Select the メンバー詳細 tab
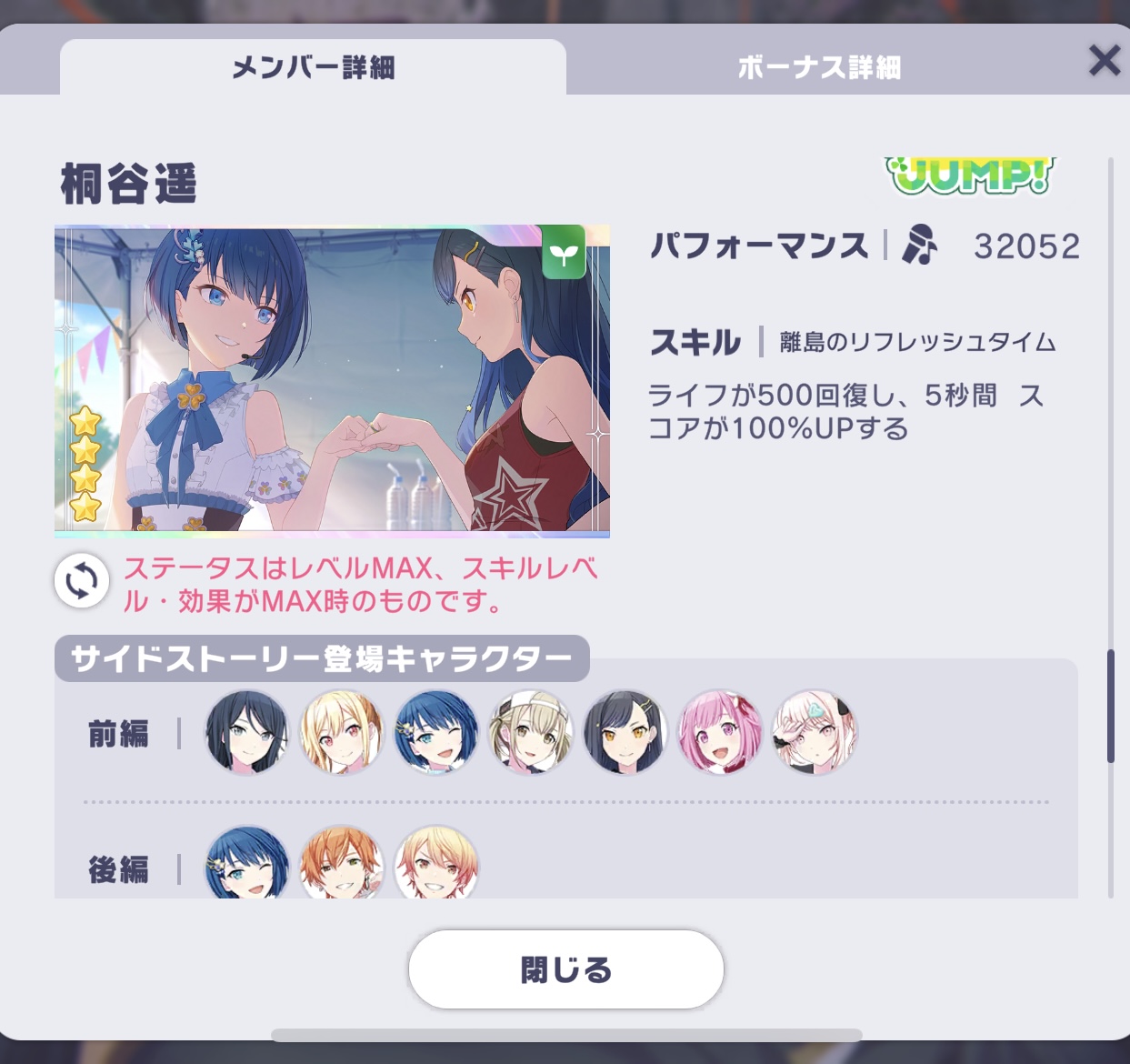 coord(313,67)
